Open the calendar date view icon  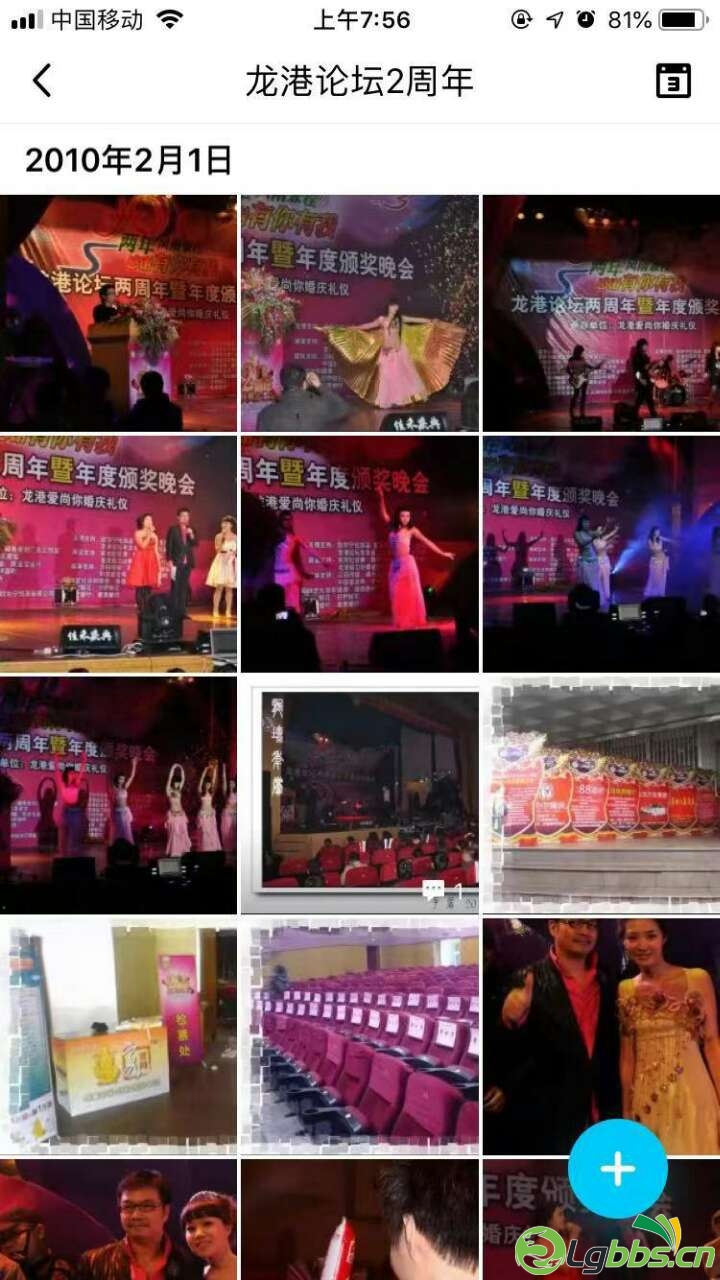click(673, 81)
